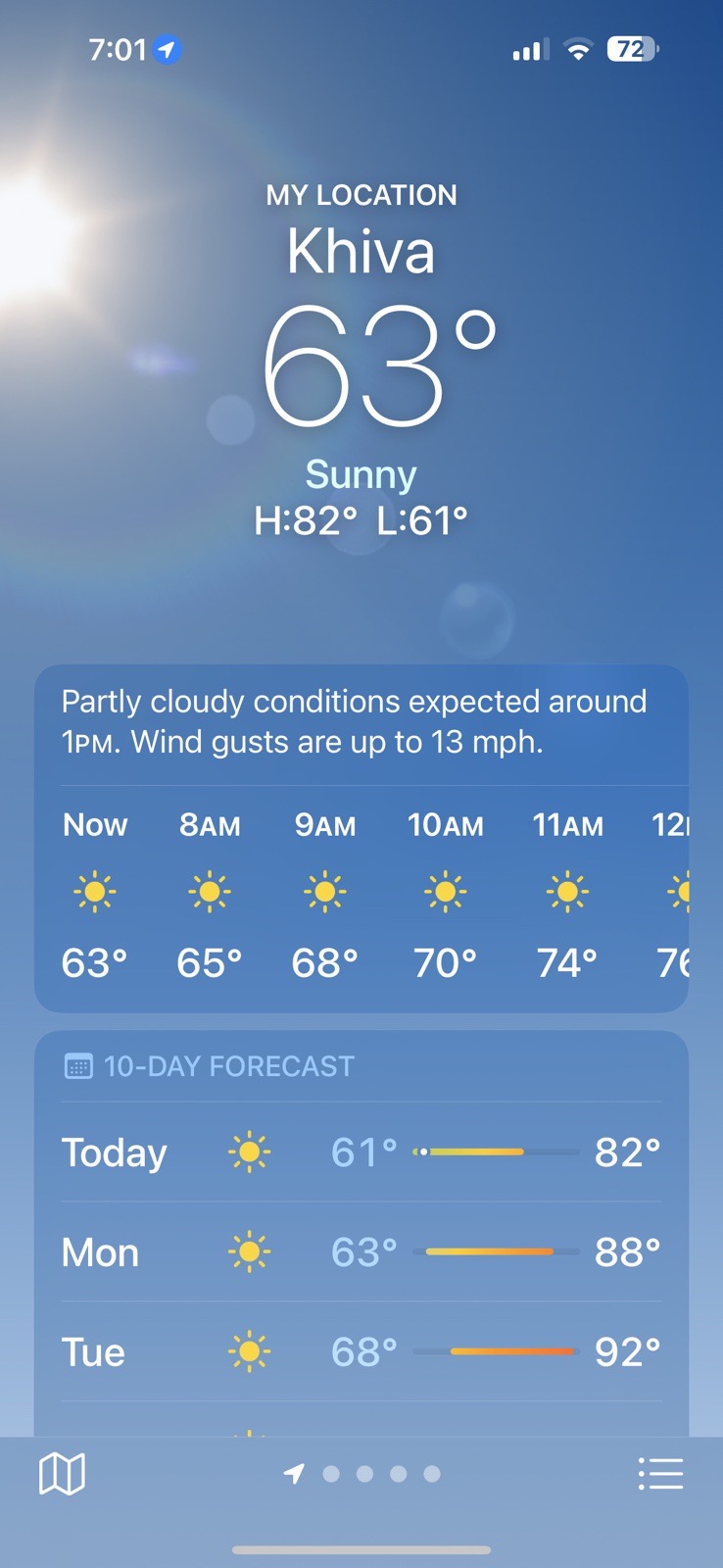This screenshot has width=723, height=1568.
Task: Open the weather map
Action: click(x=62, y=1473)
